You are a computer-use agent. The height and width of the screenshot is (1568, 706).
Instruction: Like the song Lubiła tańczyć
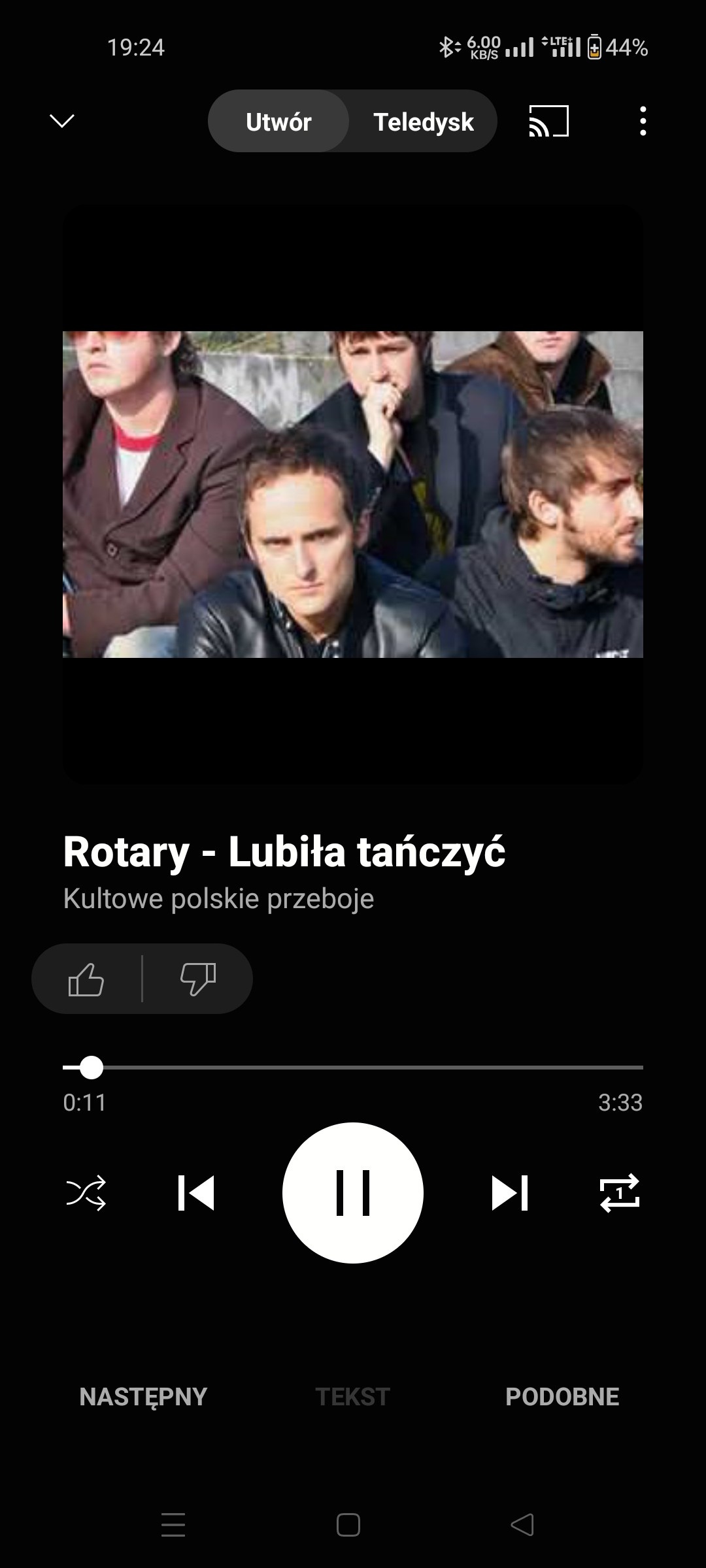coord(86,979)
